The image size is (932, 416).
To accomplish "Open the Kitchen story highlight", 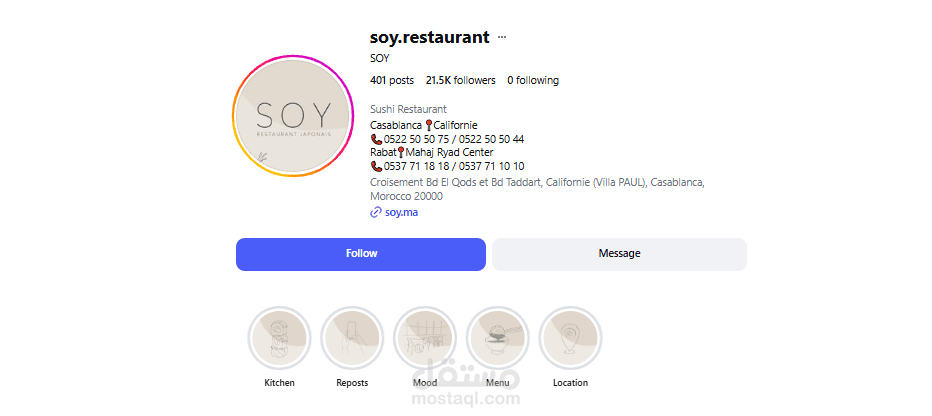I will [x=279, y=338].
